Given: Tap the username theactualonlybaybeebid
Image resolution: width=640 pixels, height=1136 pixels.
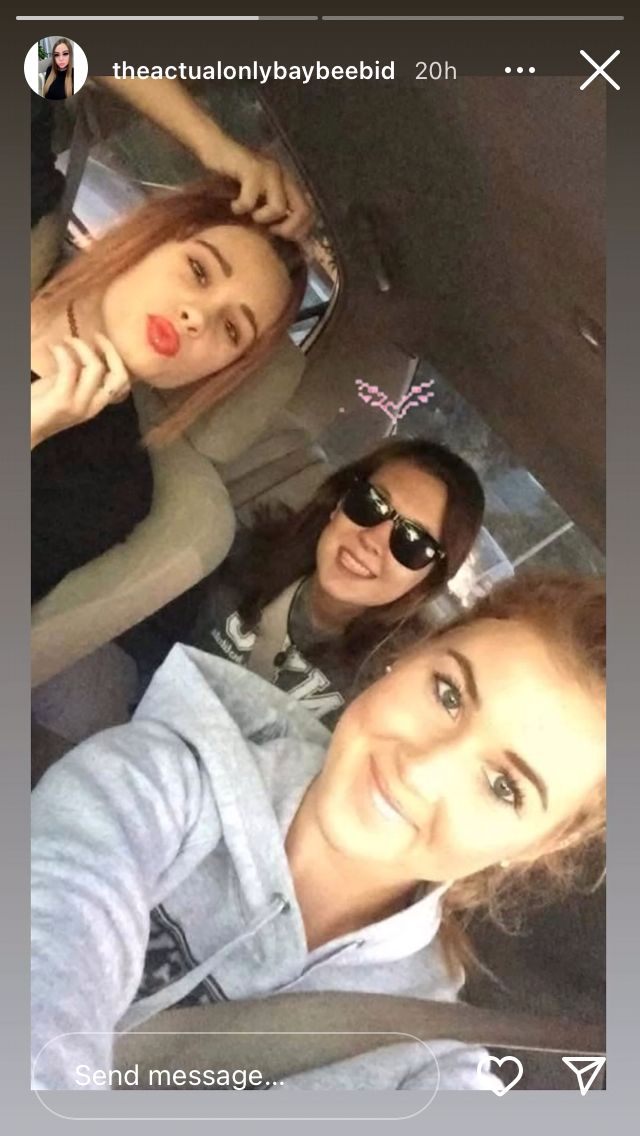Looking at the screenshot, I should (253, 71).
